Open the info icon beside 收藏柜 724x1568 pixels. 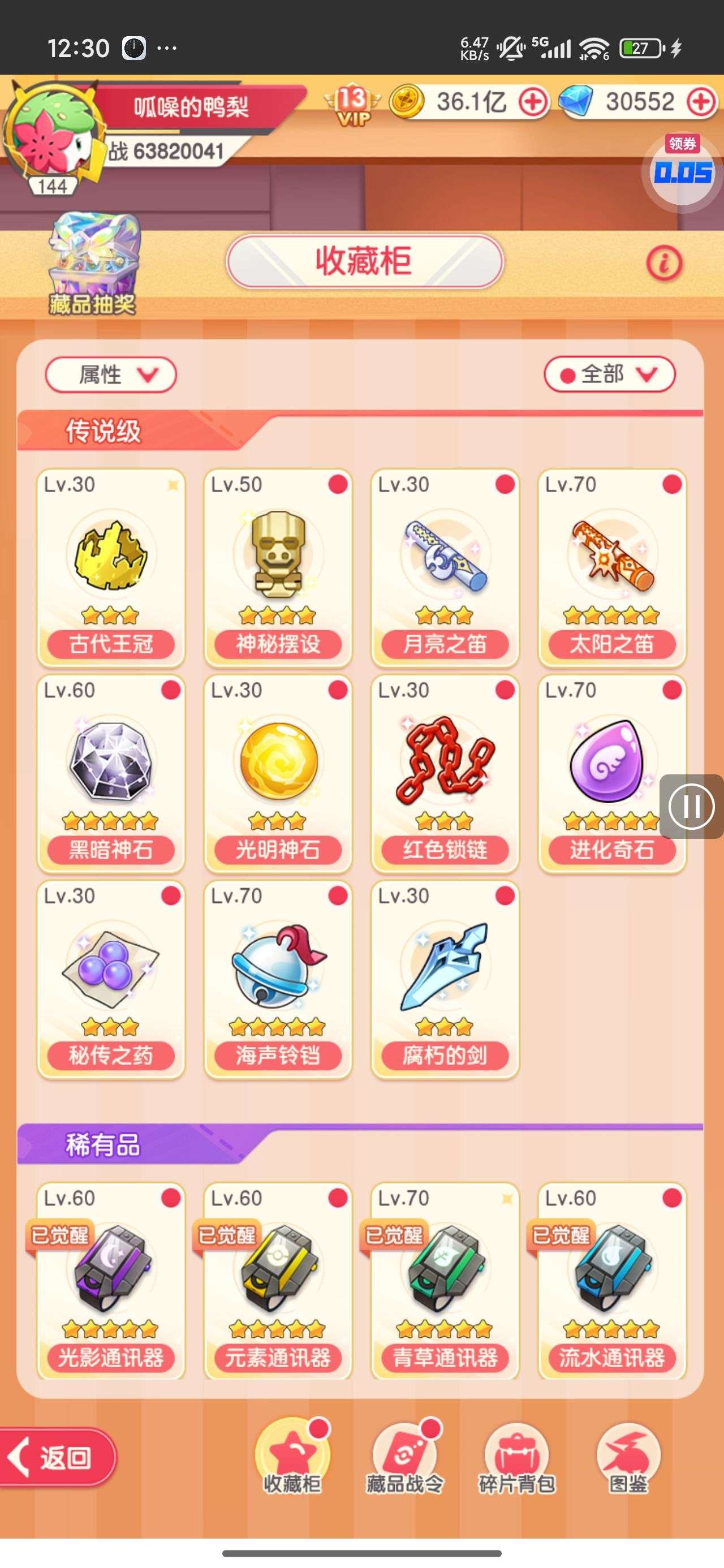[x=663, y=264]
